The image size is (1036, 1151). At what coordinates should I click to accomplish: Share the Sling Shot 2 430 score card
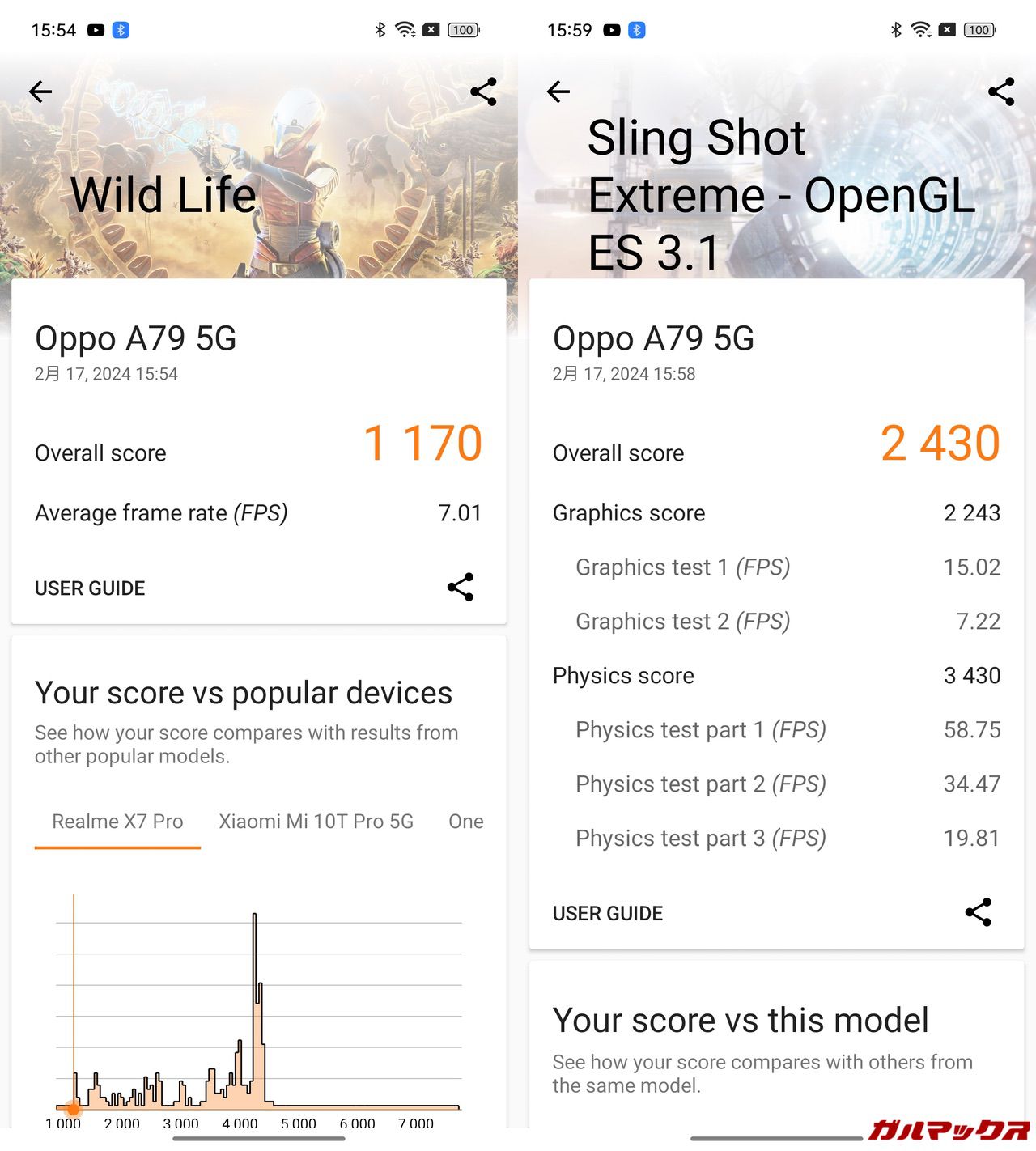979,912
